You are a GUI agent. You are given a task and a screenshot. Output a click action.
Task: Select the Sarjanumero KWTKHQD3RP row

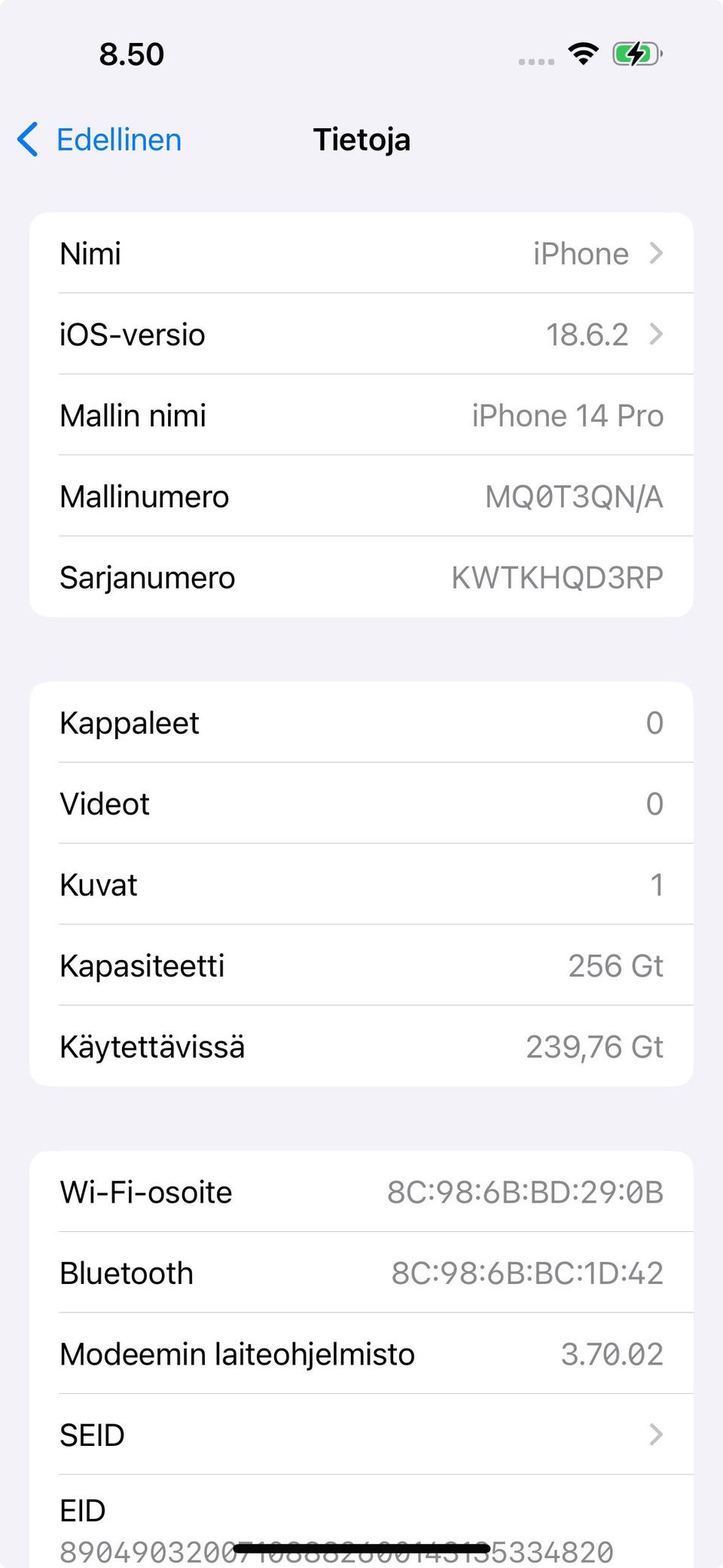[x=361, y=577]
